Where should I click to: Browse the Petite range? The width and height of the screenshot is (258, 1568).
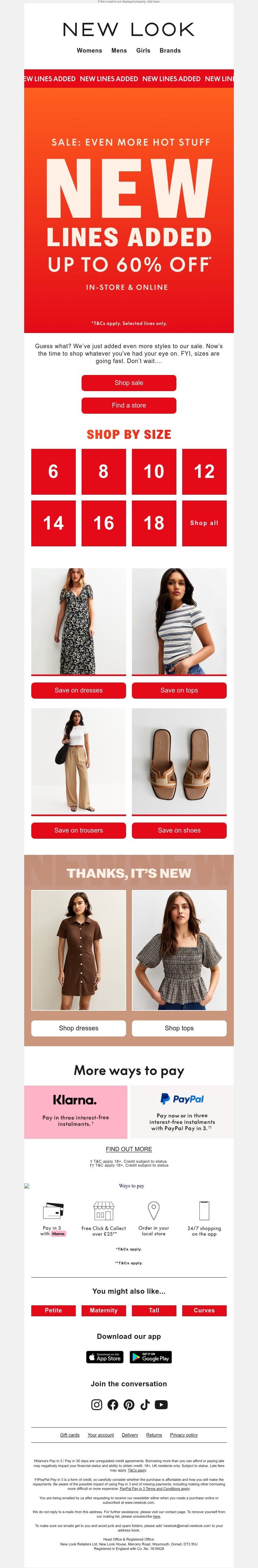54,1310
